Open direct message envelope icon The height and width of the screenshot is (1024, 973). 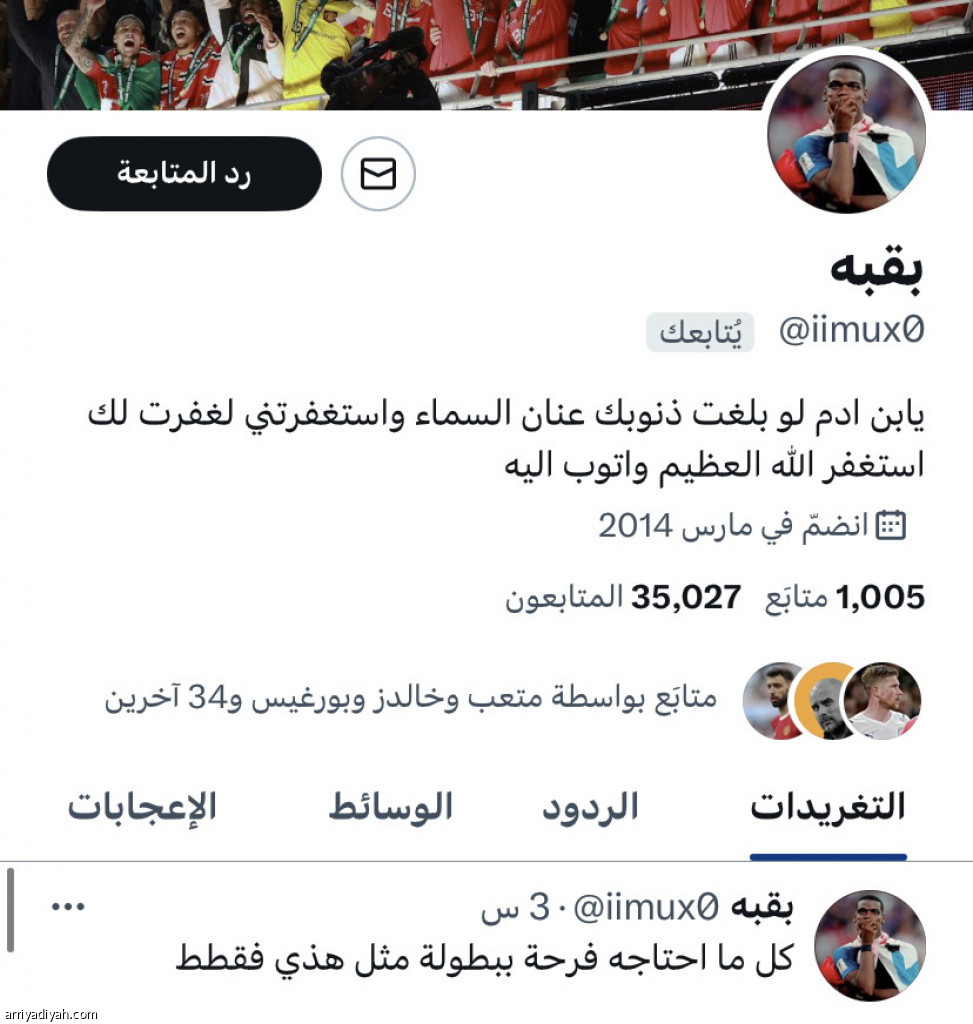pyautogui.click(x=378, y=175)
